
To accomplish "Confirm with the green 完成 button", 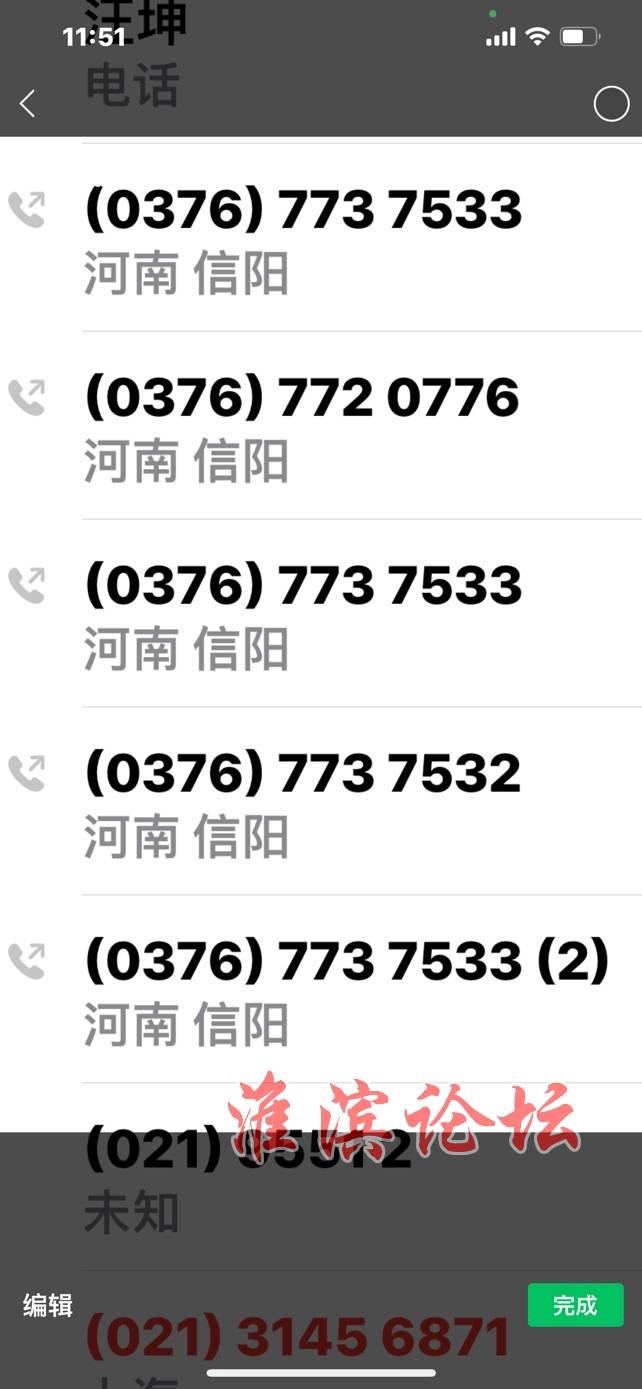I will tap(575, 1305).
